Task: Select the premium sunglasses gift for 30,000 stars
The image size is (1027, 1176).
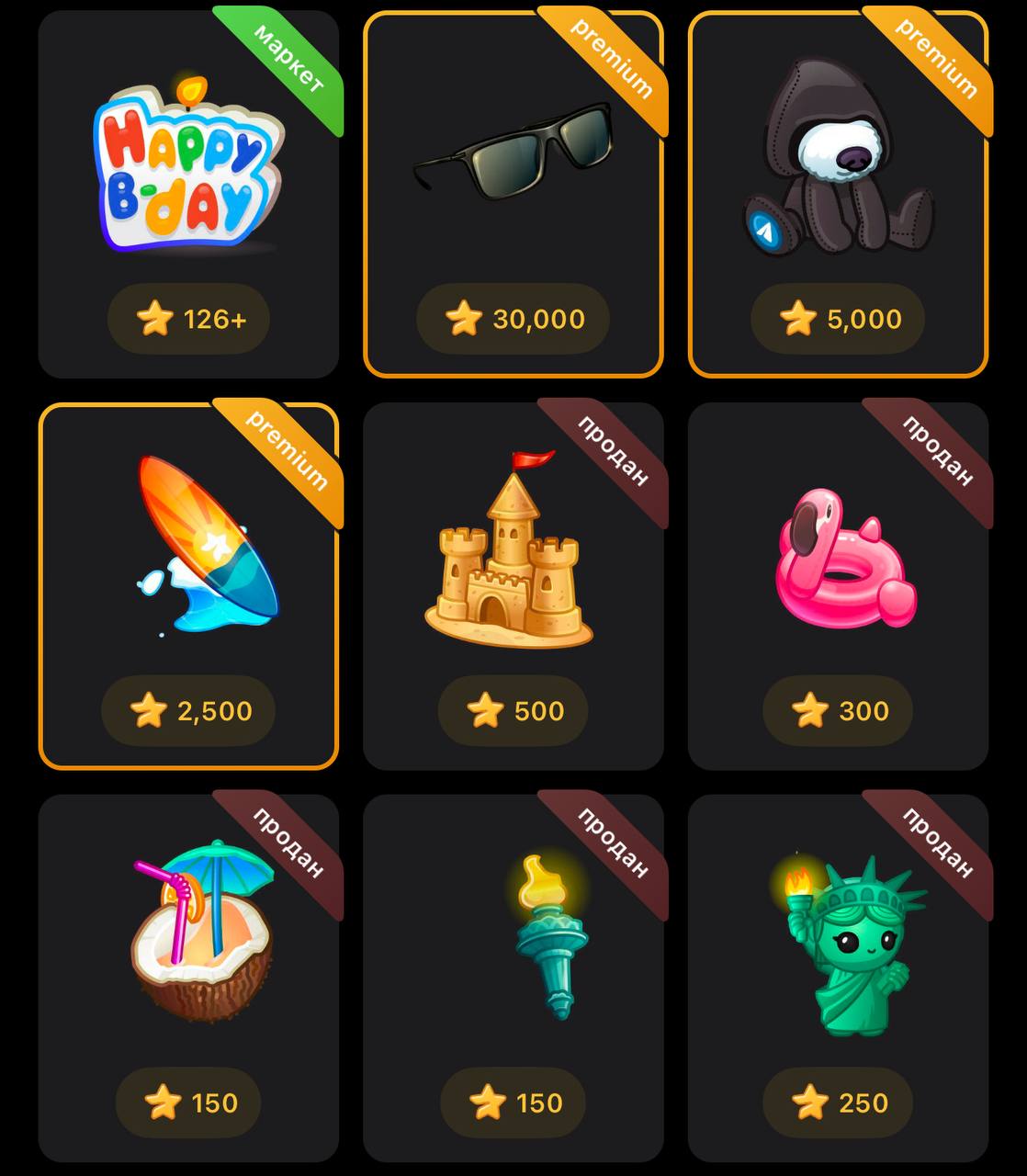Action: (x=513, y=193)
